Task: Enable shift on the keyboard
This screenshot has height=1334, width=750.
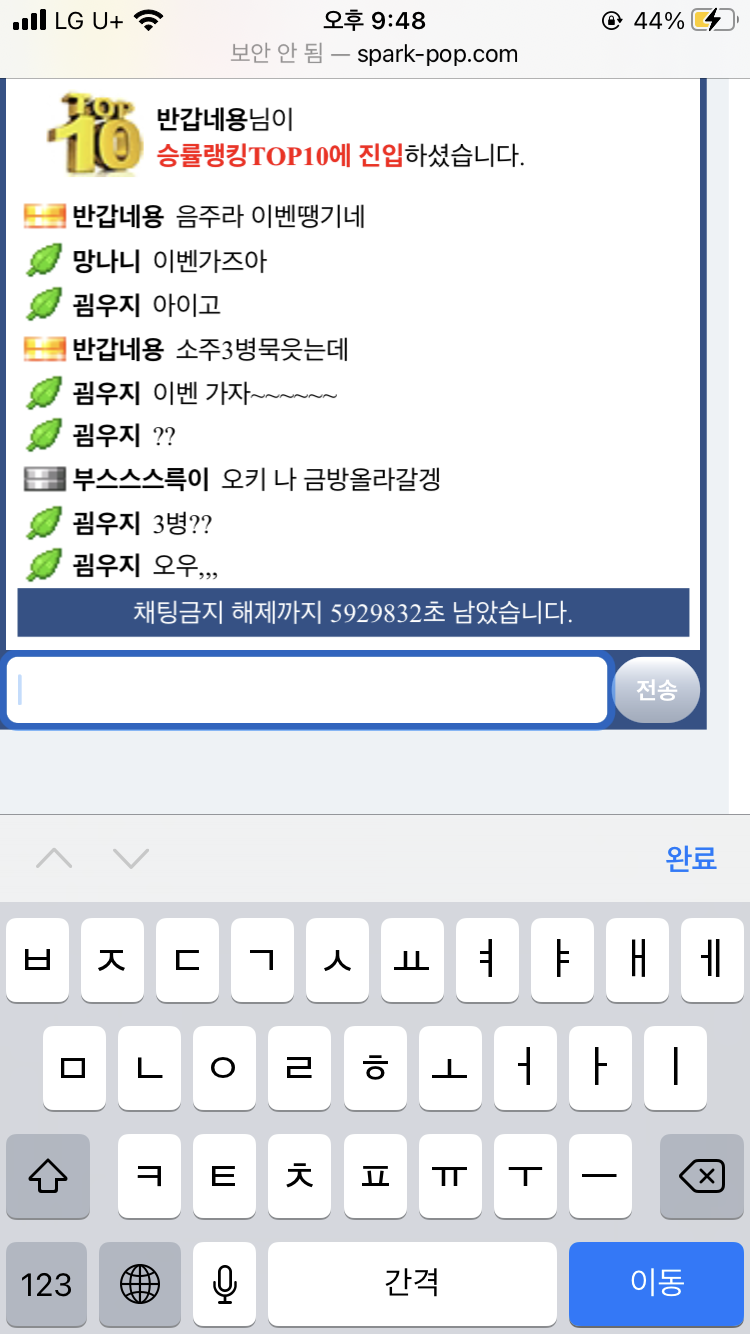Action: [48, 1176]
